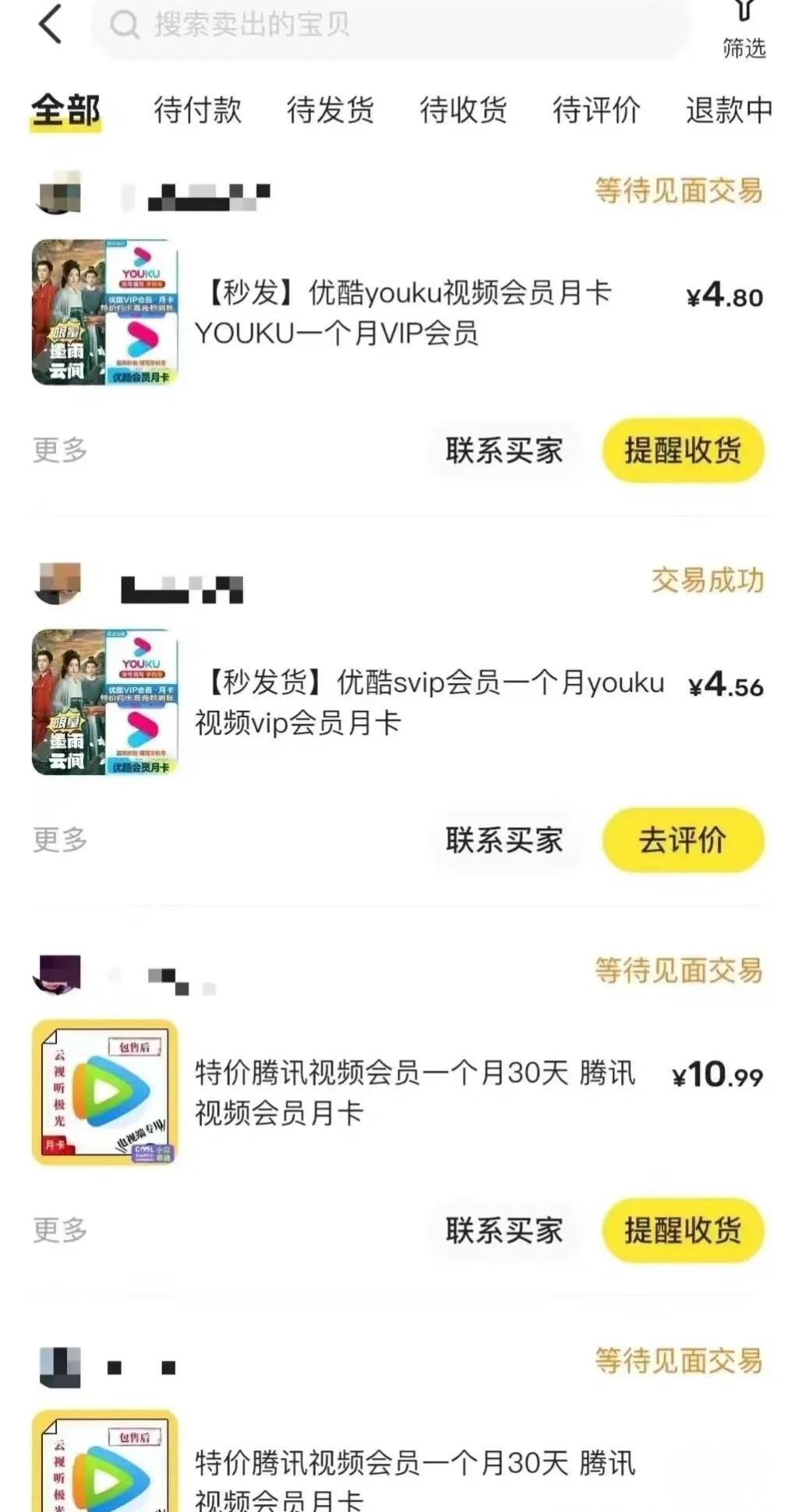This screenshot has height=1512, width=798.
Task: Open the 筛选 filter
Action: 743,31
